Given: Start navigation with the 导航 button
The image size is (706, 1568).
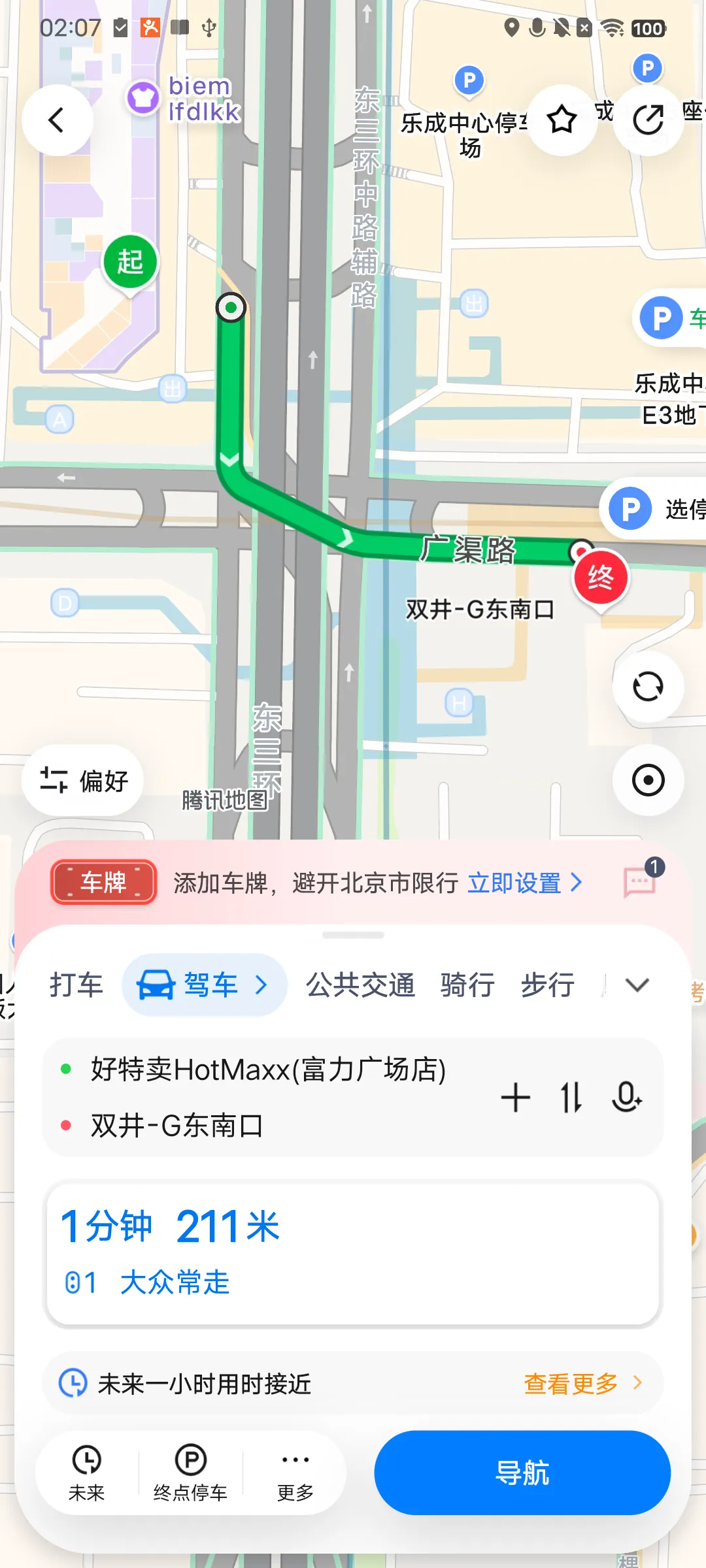Looking at the screenshot, I should (x=522, y=1473).
